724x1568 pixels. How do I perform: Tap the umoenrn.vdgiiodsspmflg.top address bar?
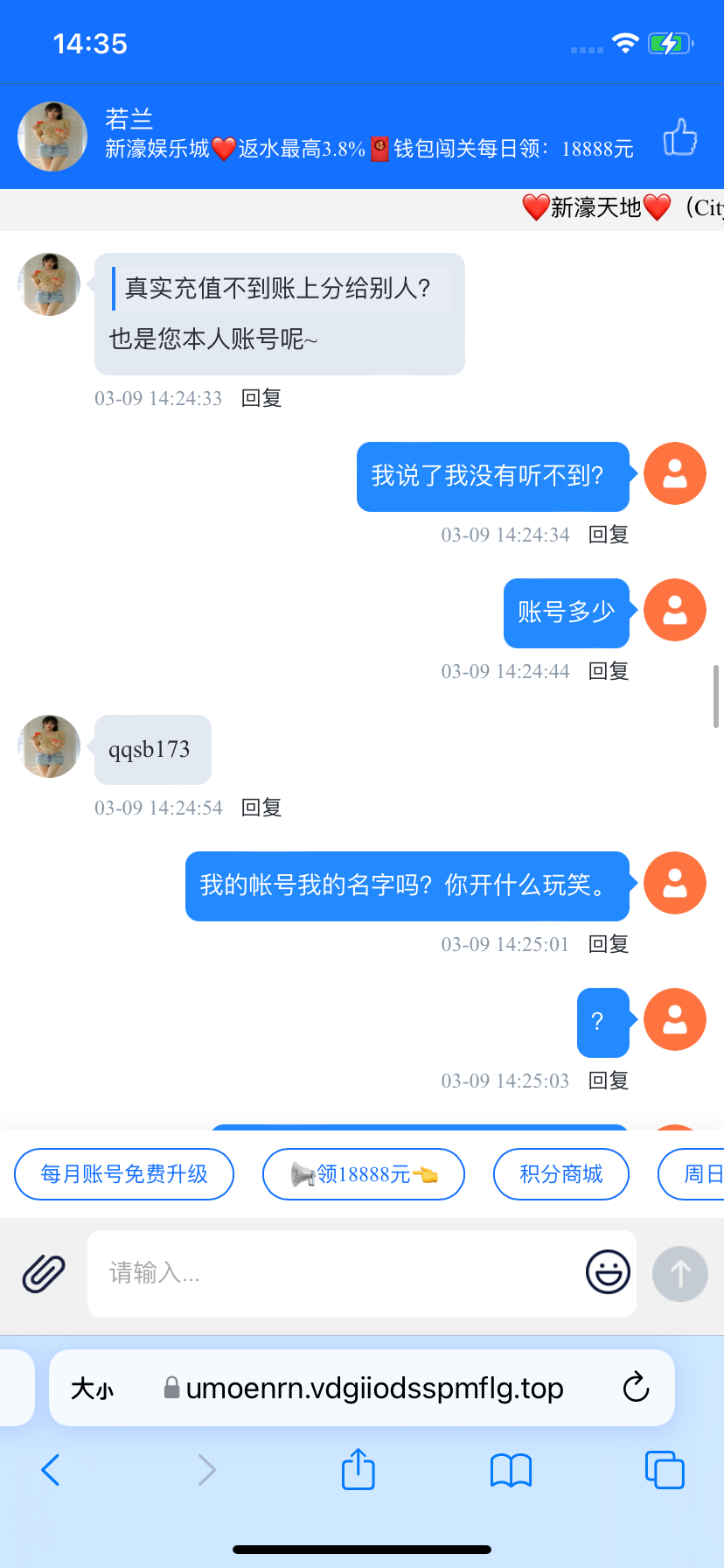click(374, 1389)
